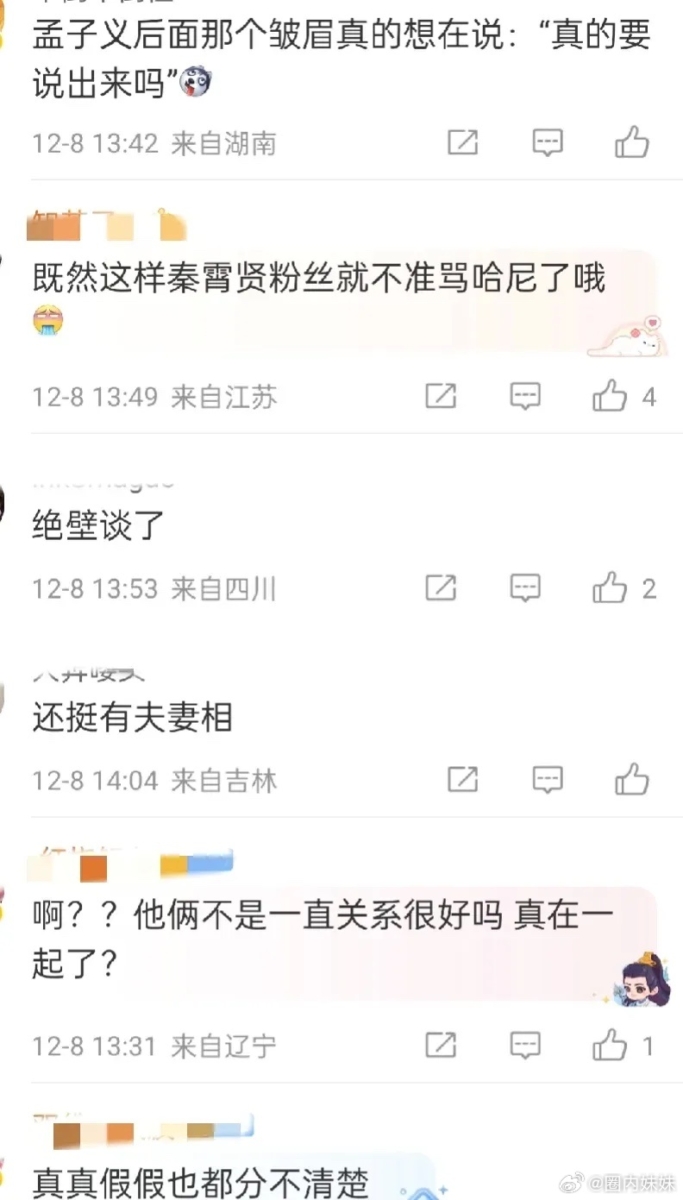Like the 秦霄贤粉丝 comment from 江苏
This screenshot has width=683, height=1200.
[x=610, y=397]
